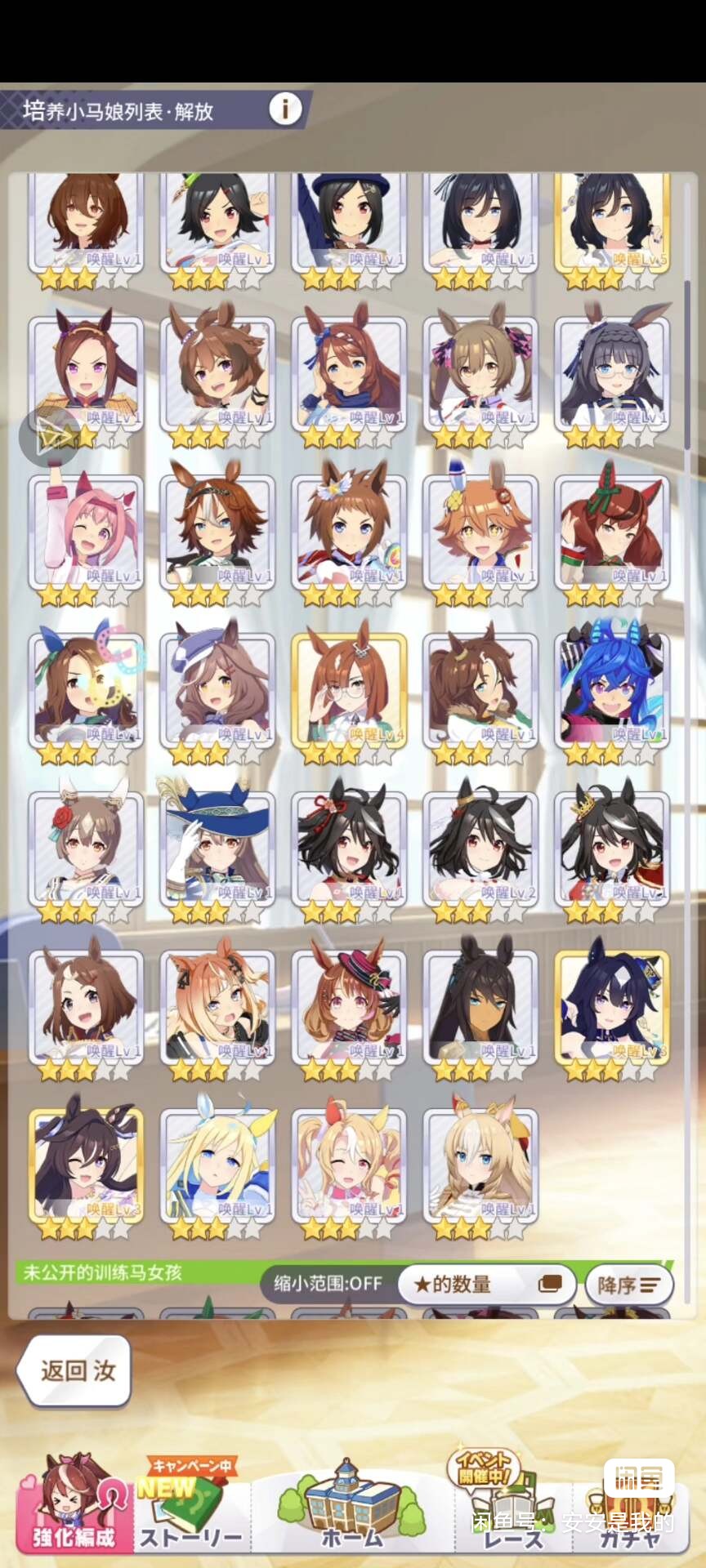Image resolution: width=706 pixels, height=1568 pixels.
Task: Go to the ストーリー tab
Action: click(190, 1507)
